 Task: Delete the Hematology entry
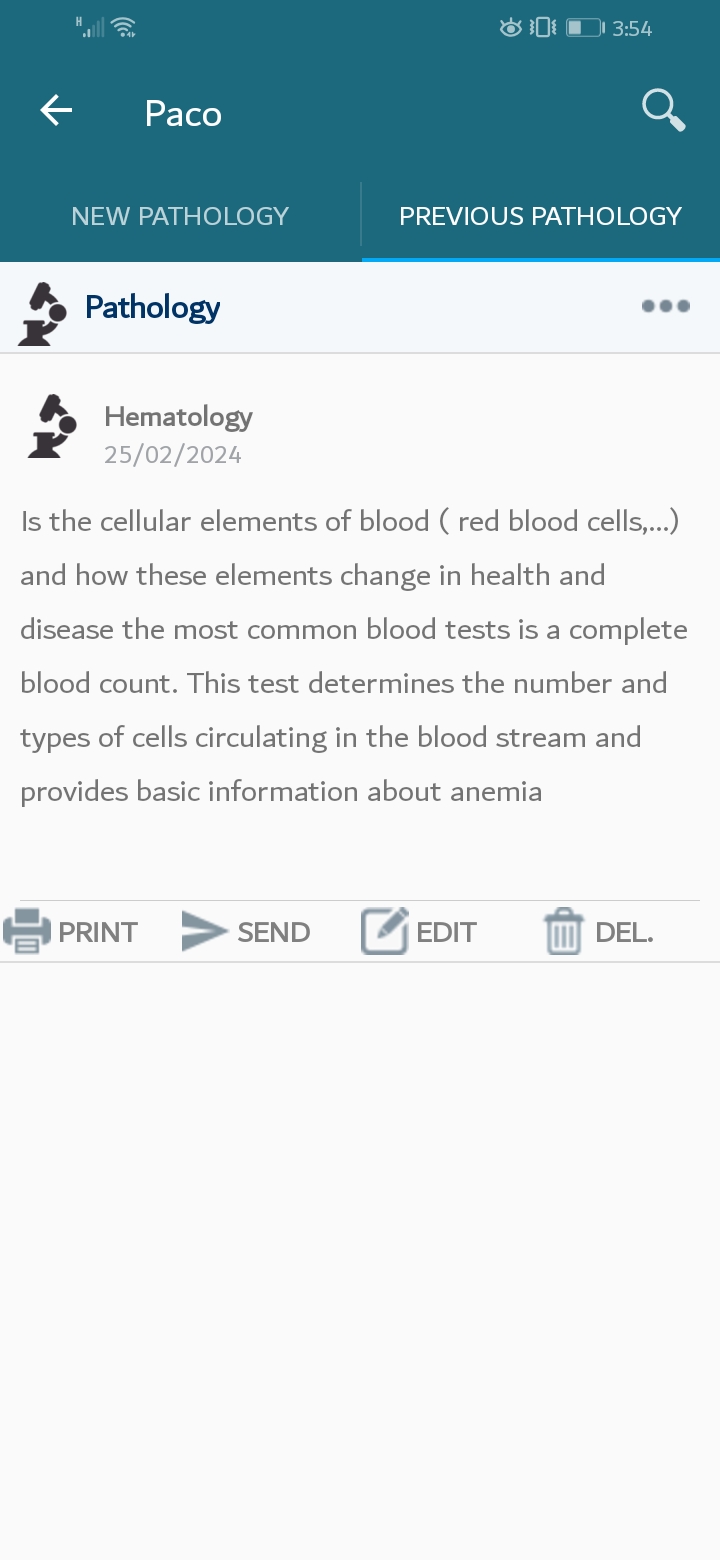coord(598,932)
